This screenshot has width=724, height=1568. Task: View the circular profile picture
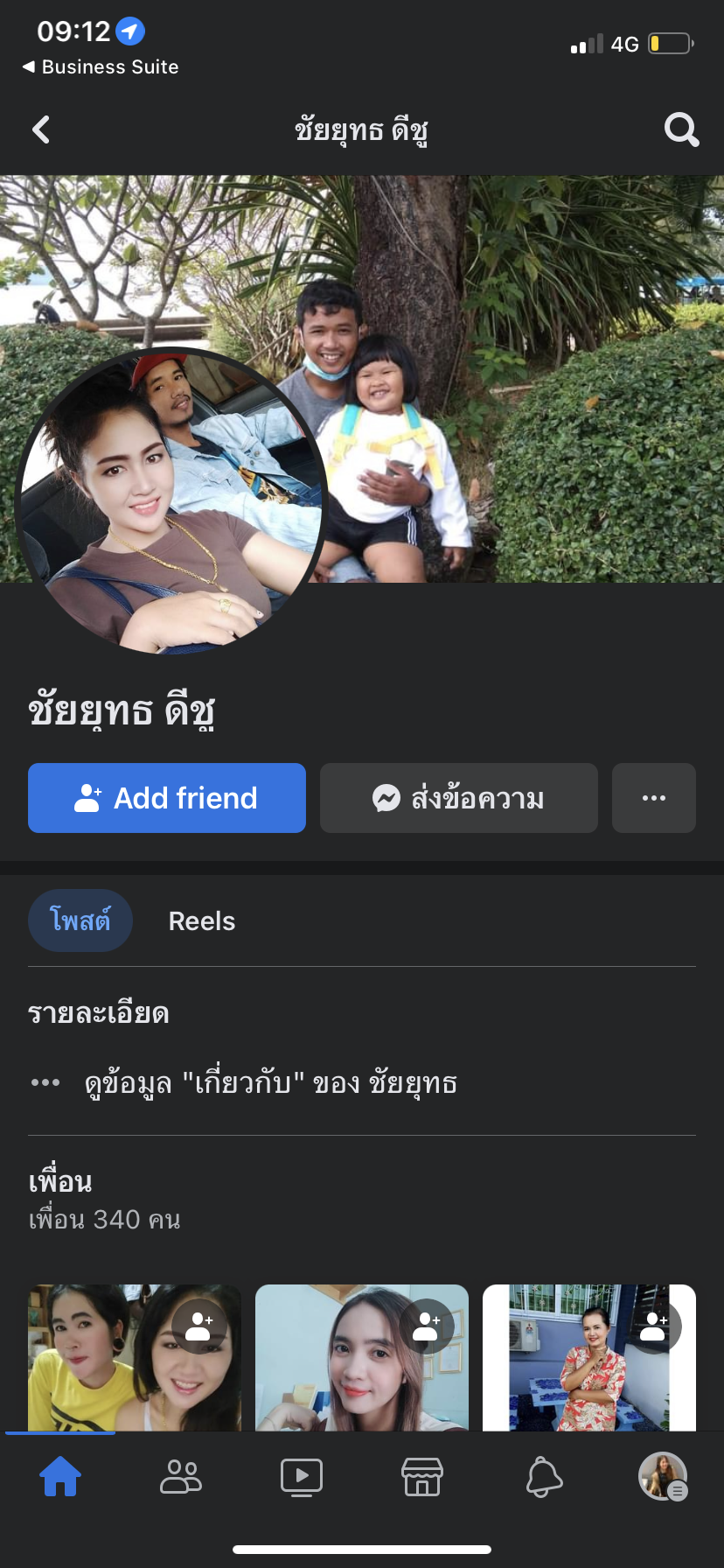pyautogui.click(x=171, y=500)
